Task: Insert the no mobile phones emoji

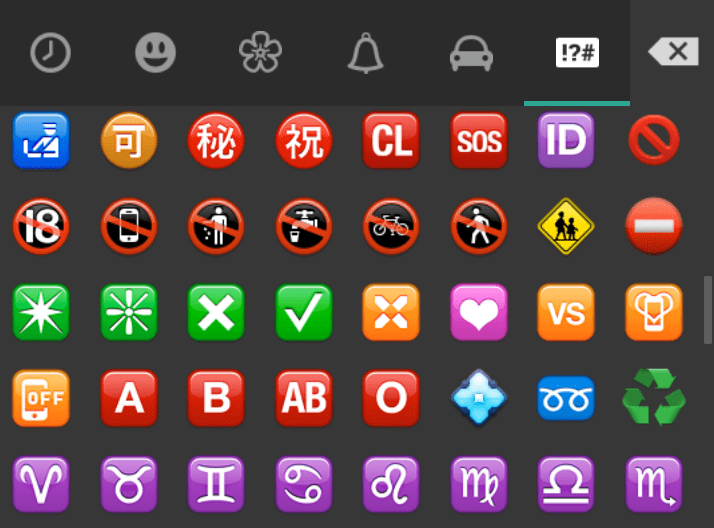Action: pyautogui.click(x=129, y=226)
